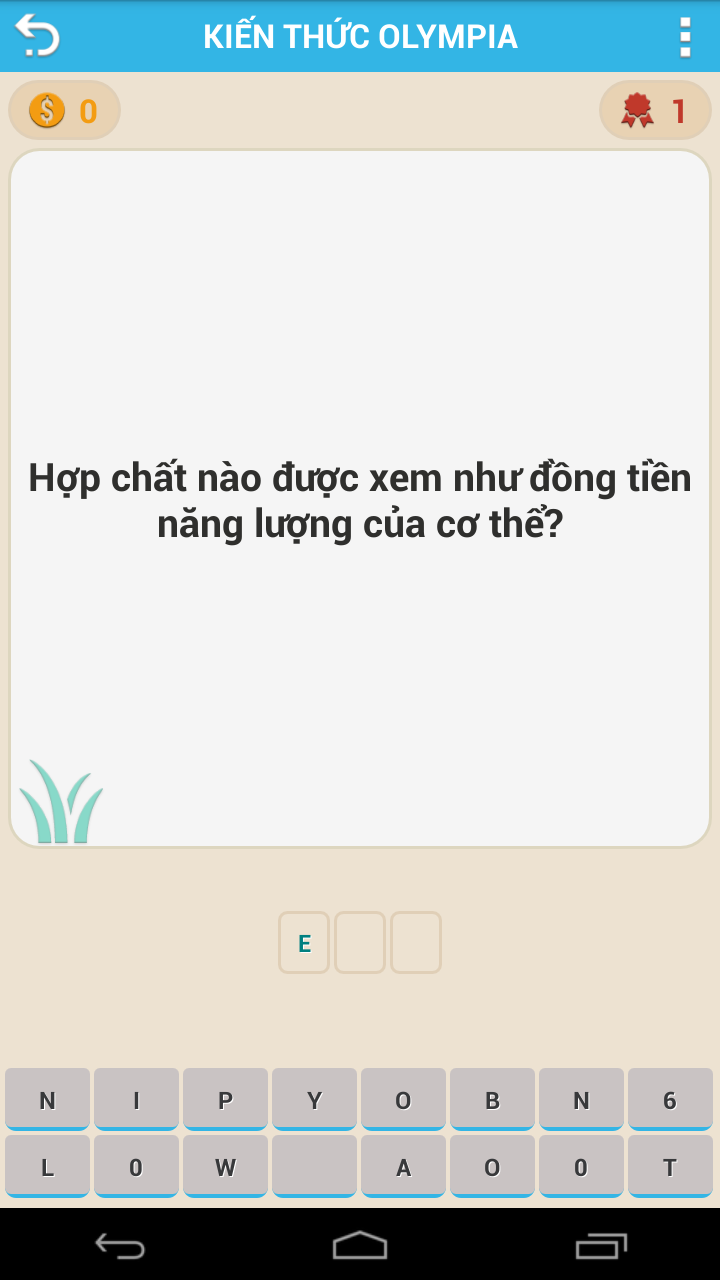Go back using the top-left return arrow
The width and height of the screenshot is (720, 1280).
point(37,36)
